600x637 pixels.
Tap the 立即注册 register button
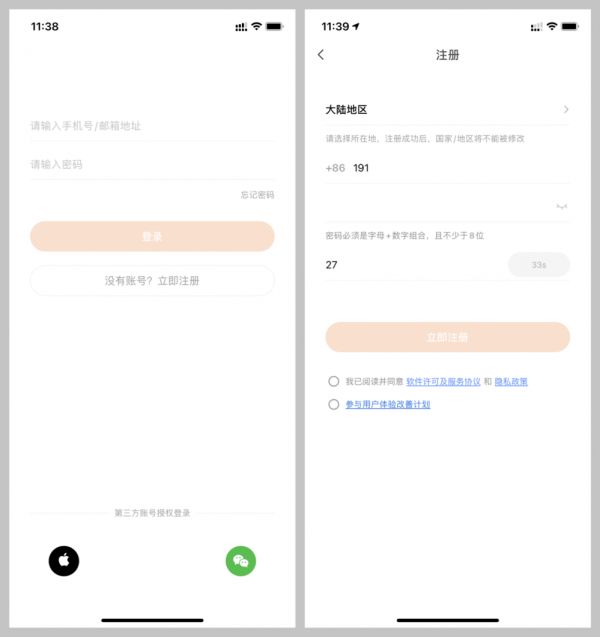(447, 337)
